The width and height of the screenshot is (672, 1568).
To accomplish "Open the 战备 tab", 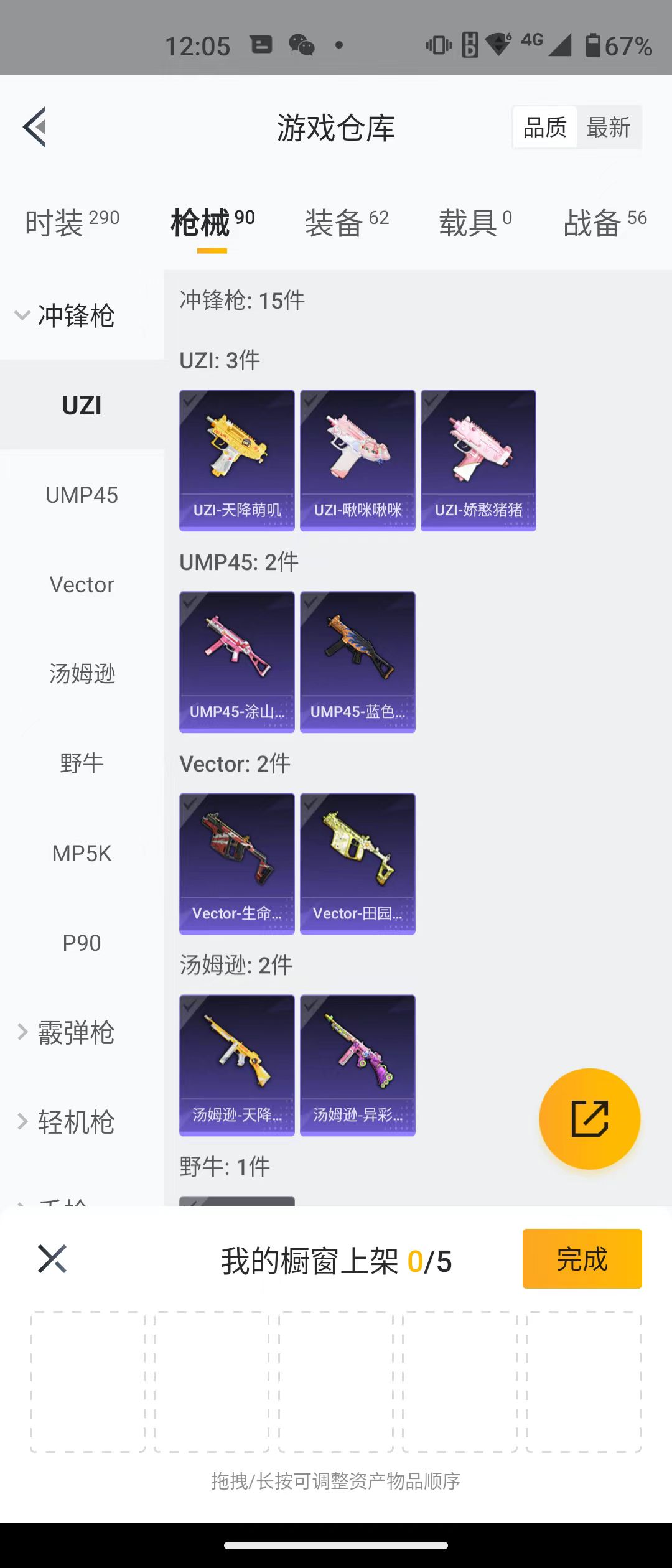I will tap(604, 223).
